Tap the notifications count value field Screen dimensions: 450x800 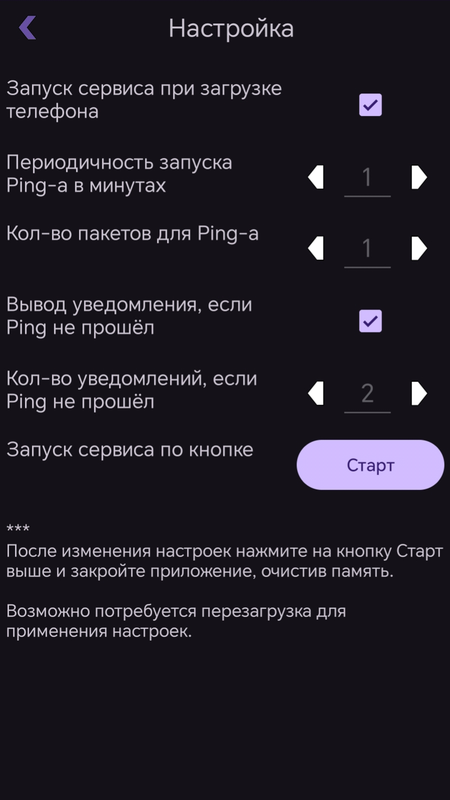click(367, 394)
